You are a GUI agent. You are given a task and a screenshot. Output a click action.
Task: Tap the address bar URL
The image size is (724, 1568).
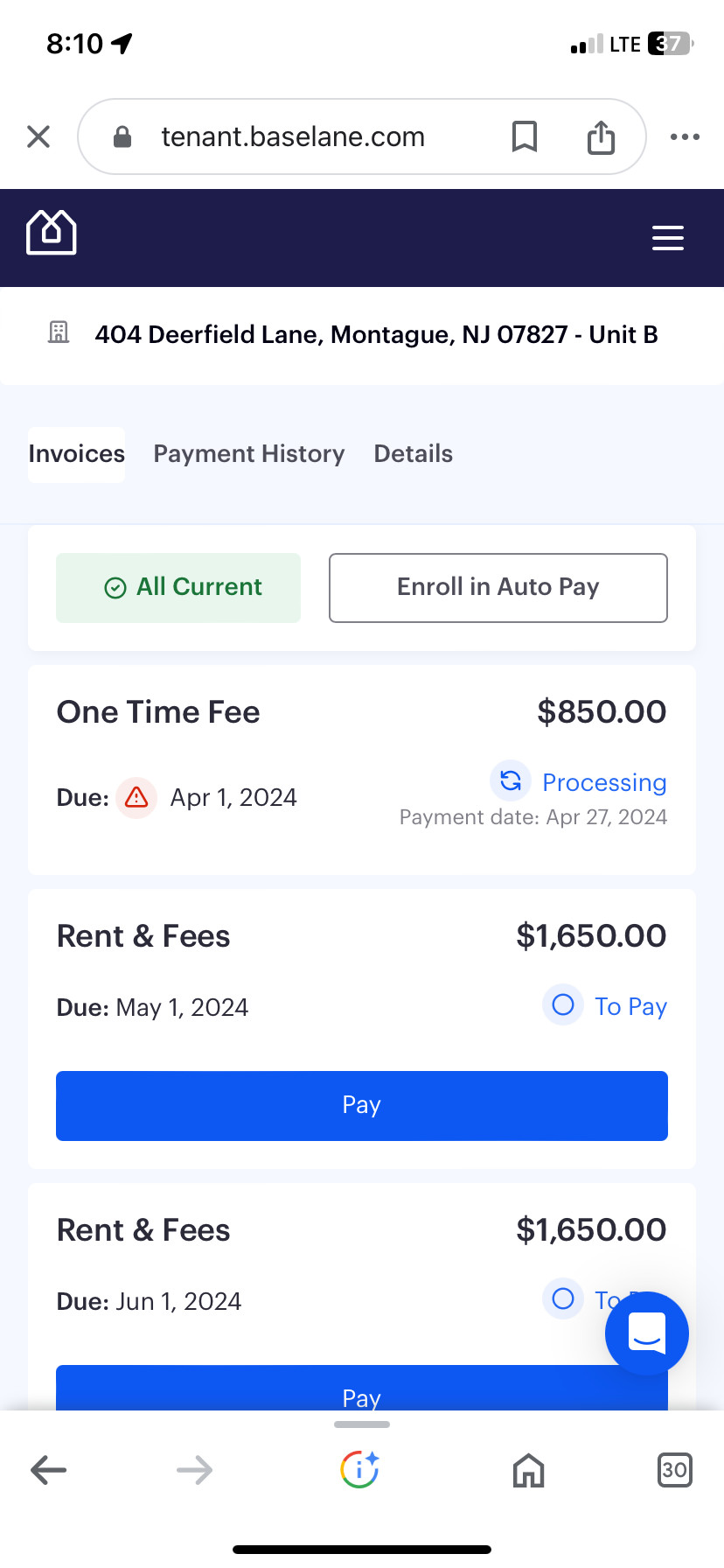pos(293,136)
